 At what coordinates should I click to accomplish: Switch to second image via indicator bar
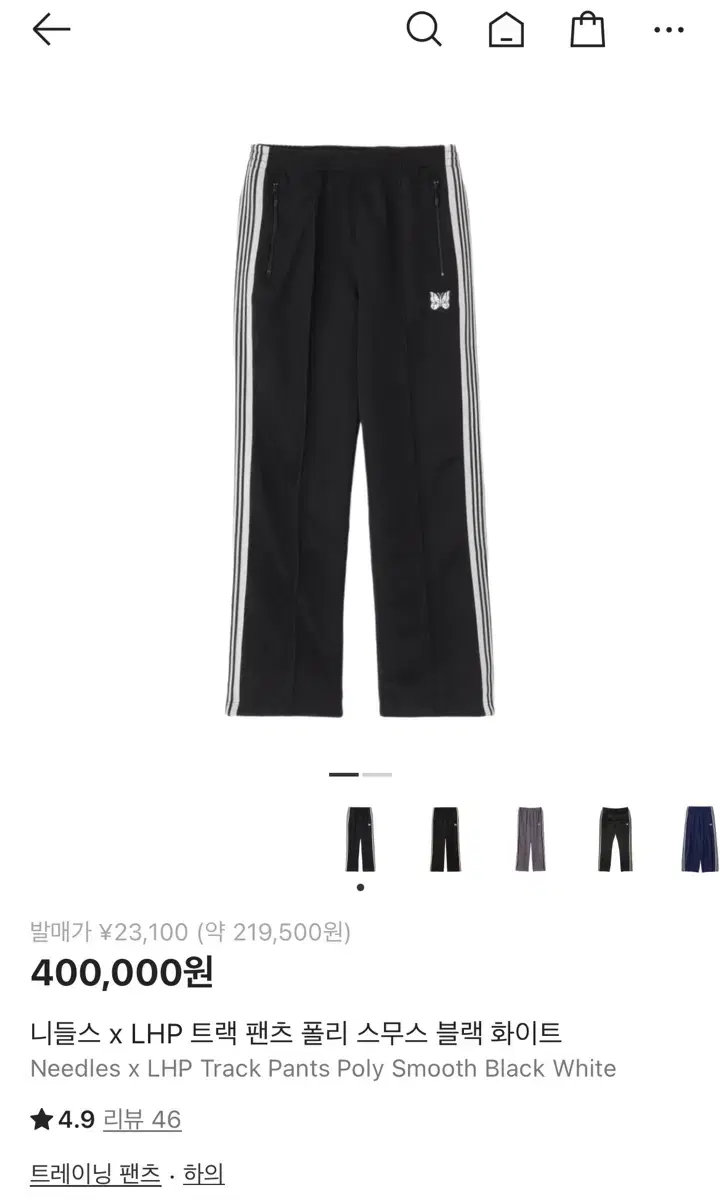click(x=375, y=775)
